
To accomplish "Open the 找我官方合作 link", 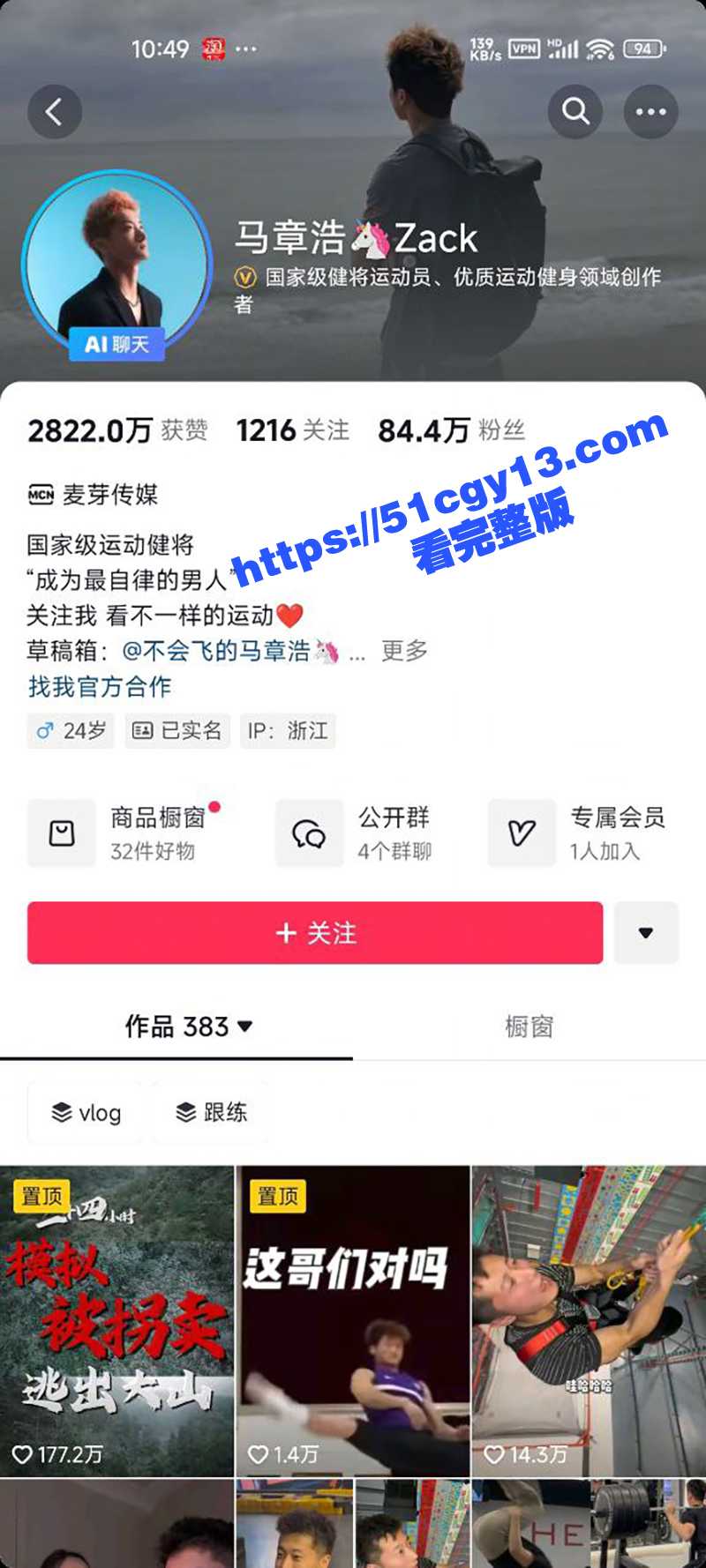I will click(100, 687).
